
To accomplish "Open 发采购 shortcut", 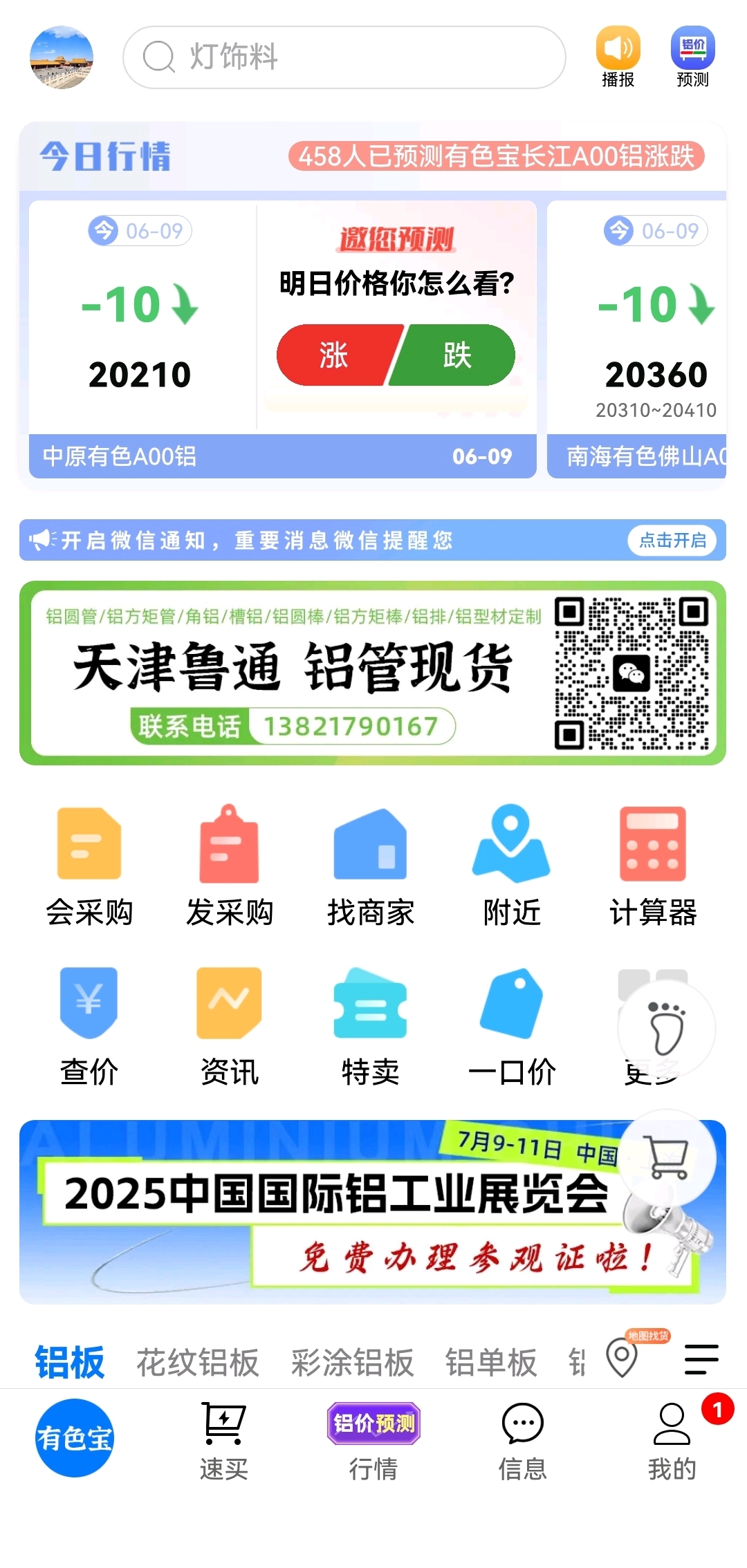I will tap(230, 867).
